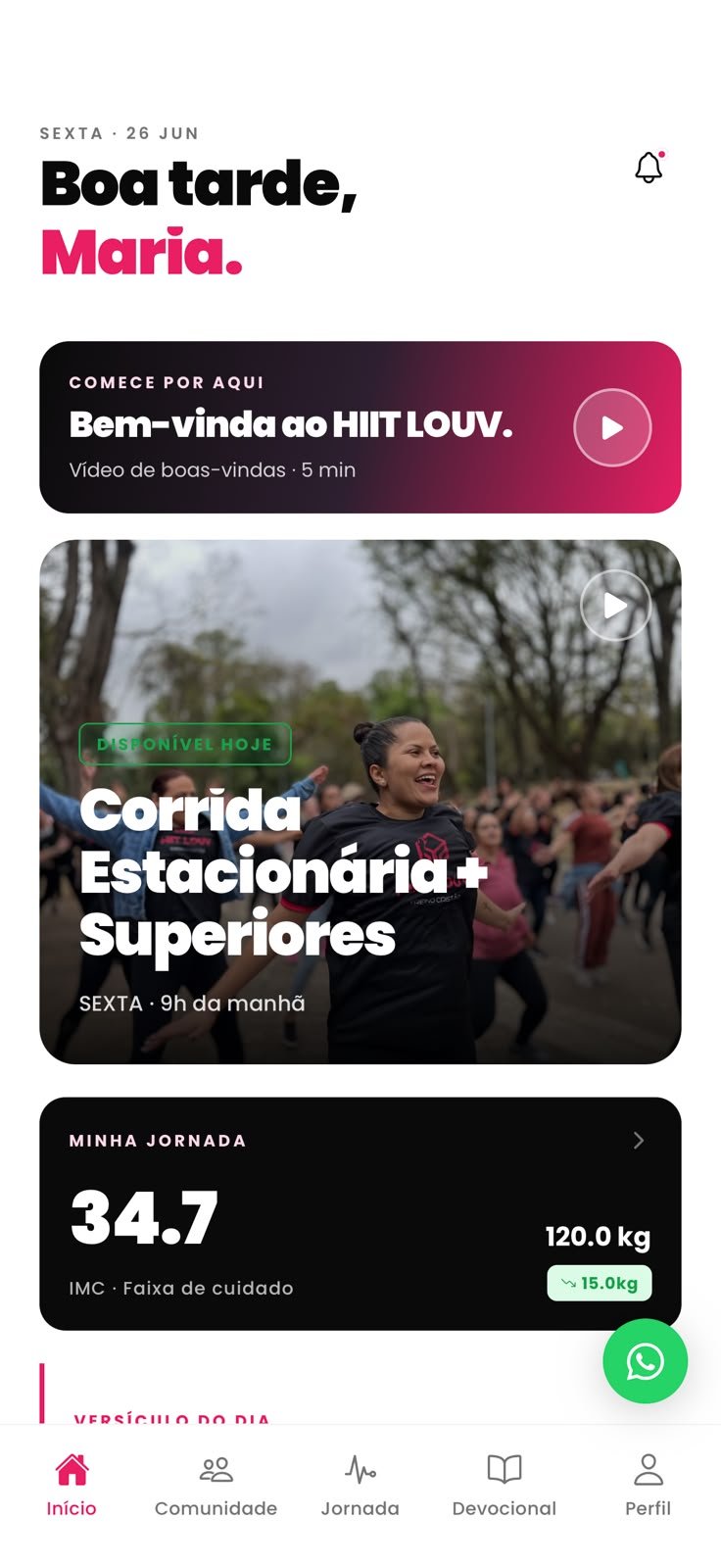Open the Minha Jornada card chevron
Viewport: 721px width, 1568px height.
[639, 1140]
